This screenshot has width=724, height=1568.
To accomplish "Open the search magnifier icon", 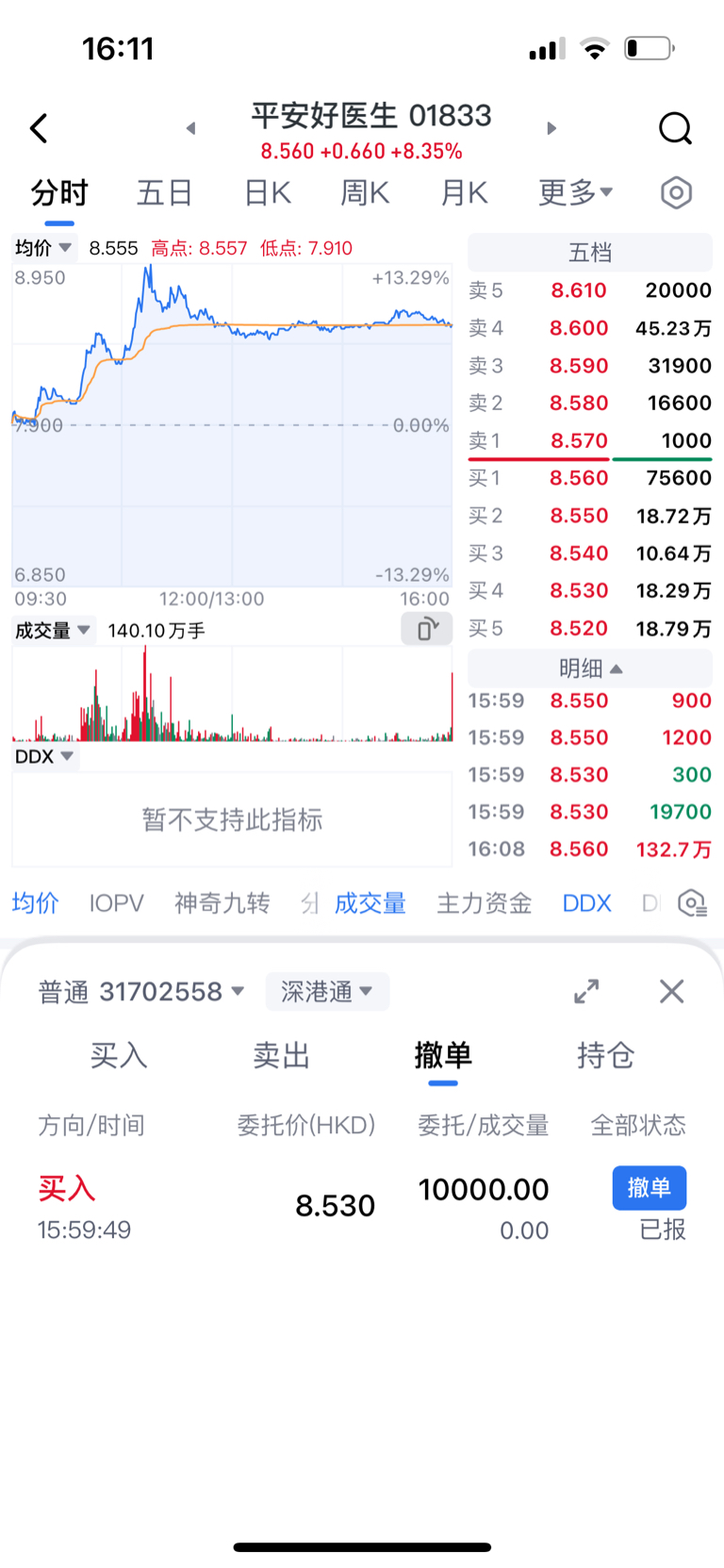I will coord(675,128).
